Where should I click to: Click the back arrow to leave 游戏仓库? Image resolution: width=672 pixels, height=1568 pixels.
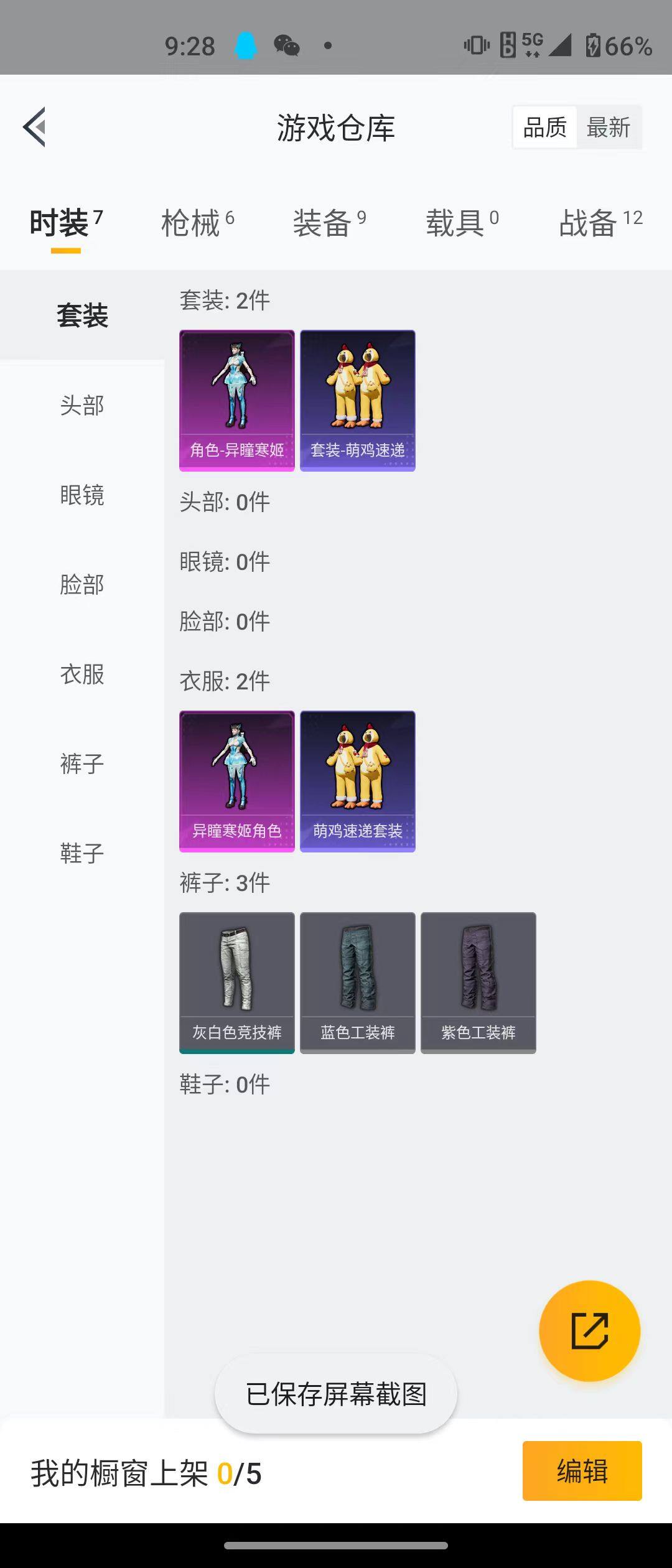[x=35, y=126]
